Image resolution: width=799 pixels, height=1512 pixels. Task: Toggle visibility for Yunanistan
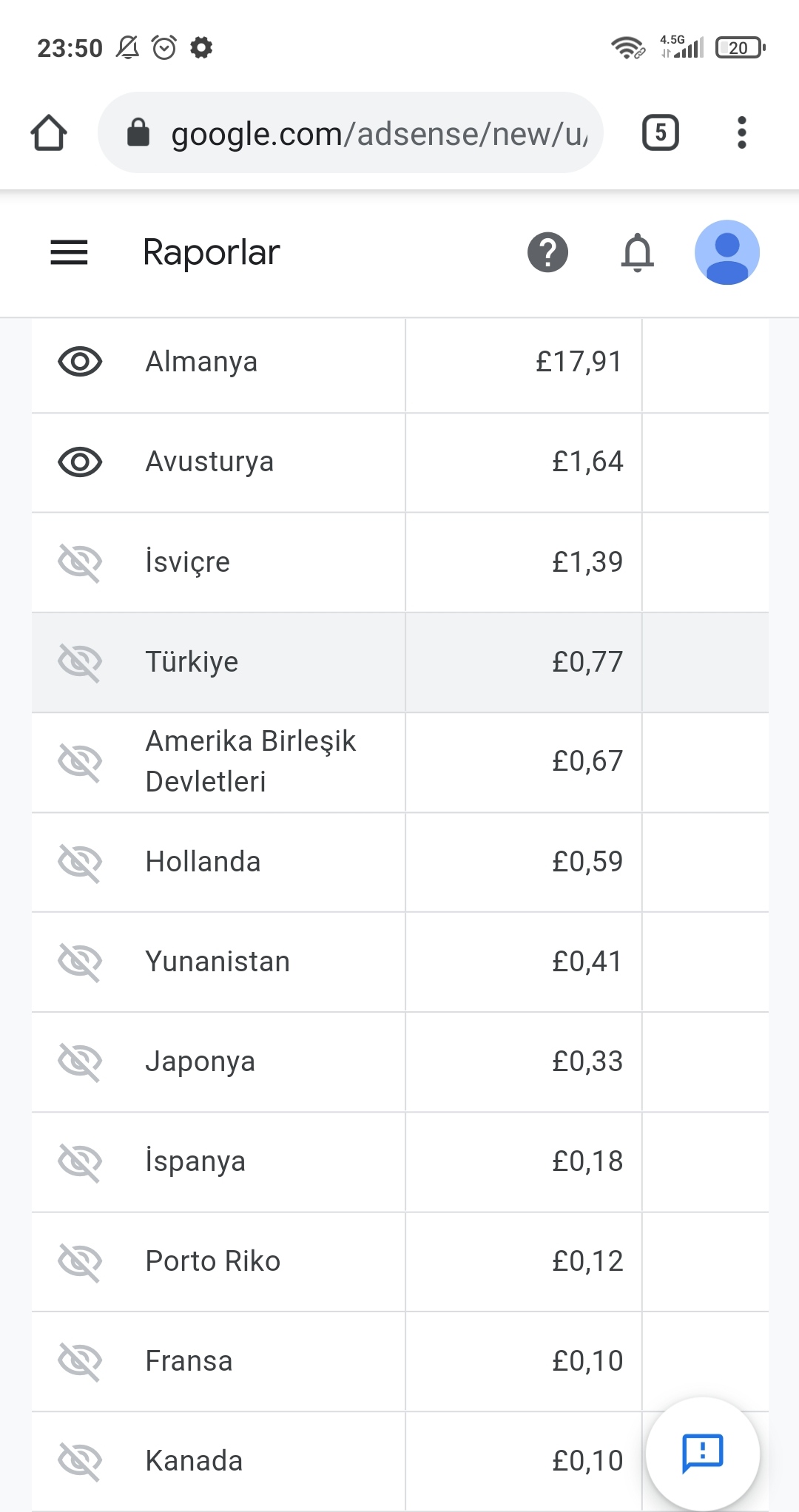pyautogui.click(x=80, y=962)
